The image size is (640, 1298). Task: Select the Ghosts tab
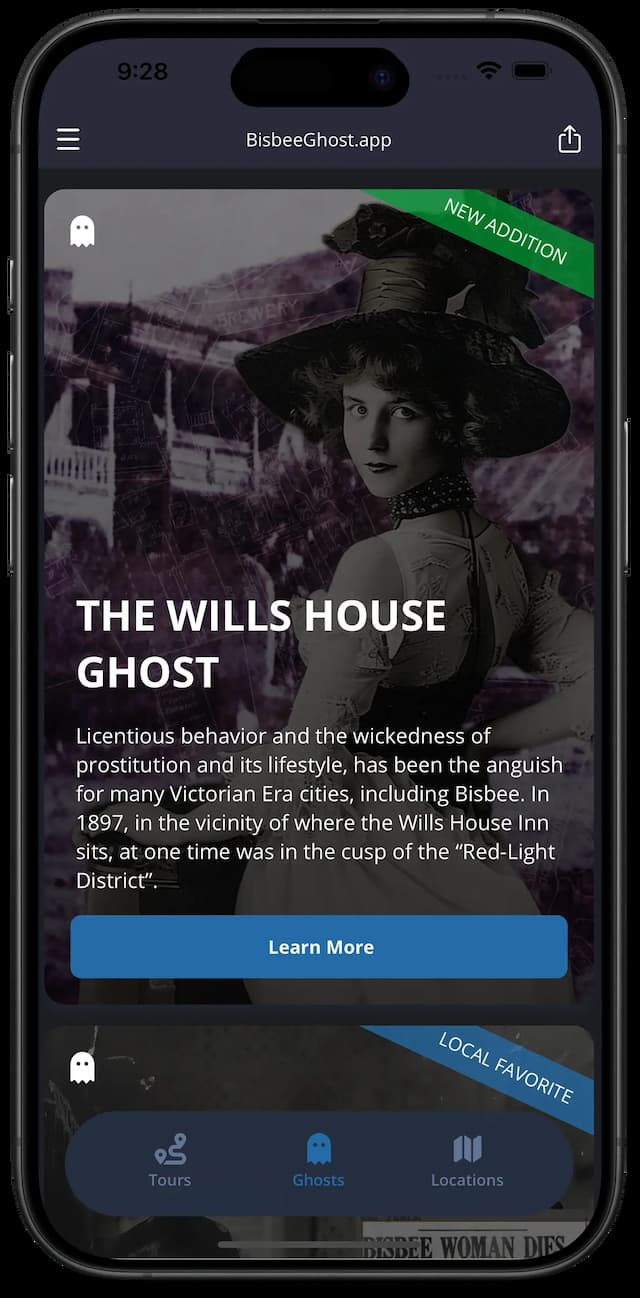click(318, 1162)
